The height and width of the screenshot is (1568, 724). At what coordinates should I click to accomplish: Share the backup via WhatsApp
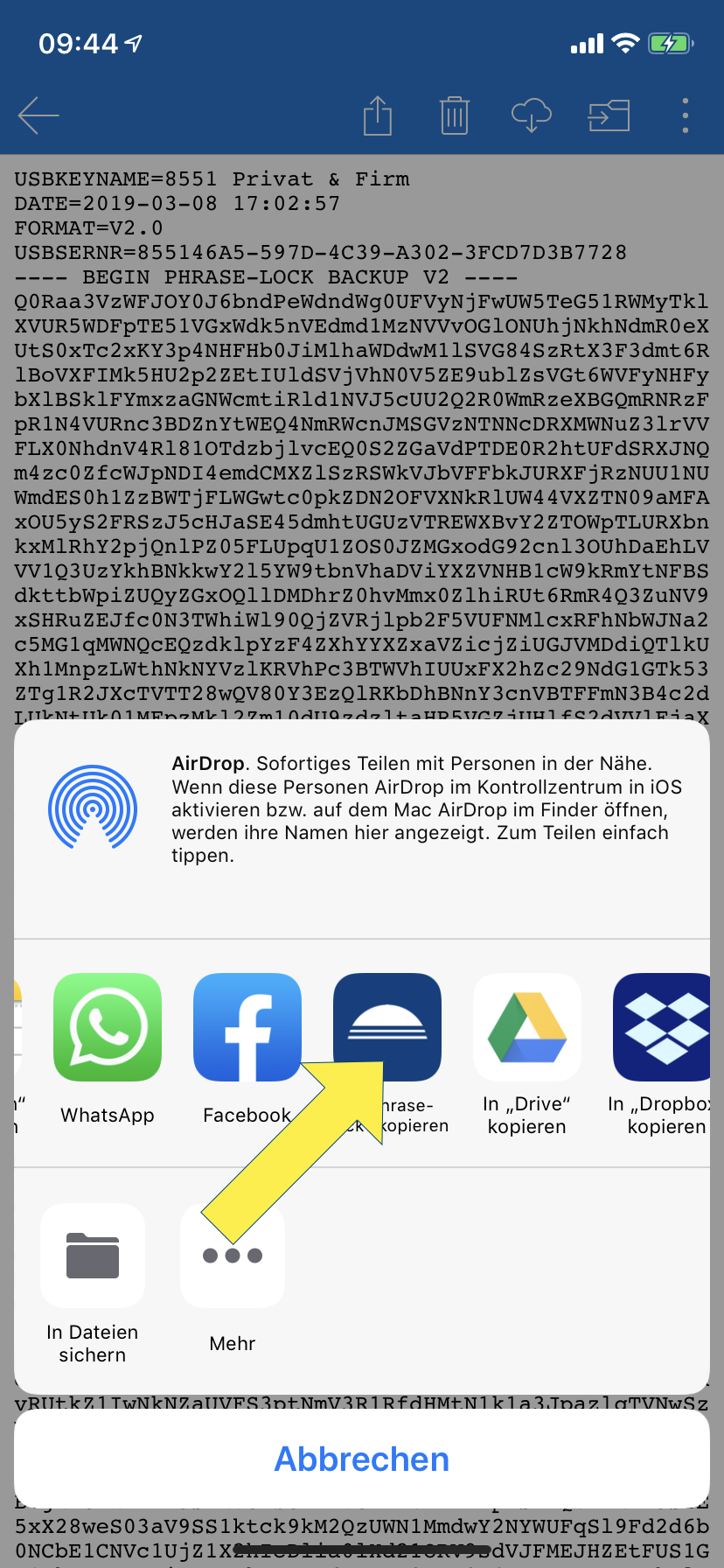click(108, 1027)
